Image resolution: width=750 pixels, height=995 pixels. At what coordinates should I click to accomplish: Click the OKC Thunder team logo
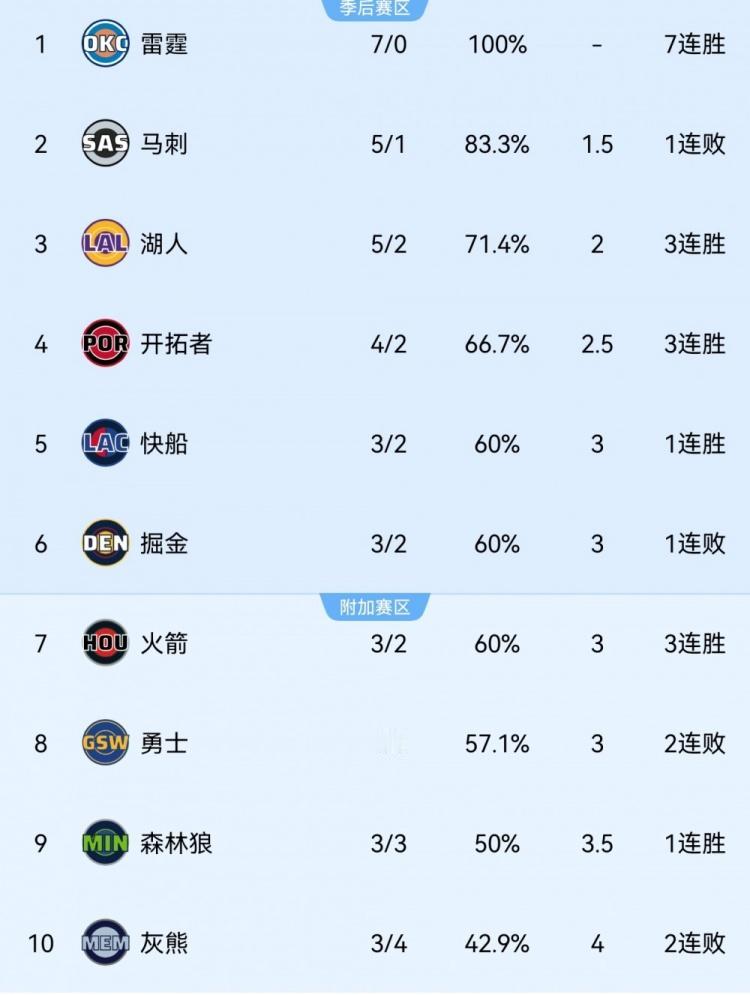105,44
